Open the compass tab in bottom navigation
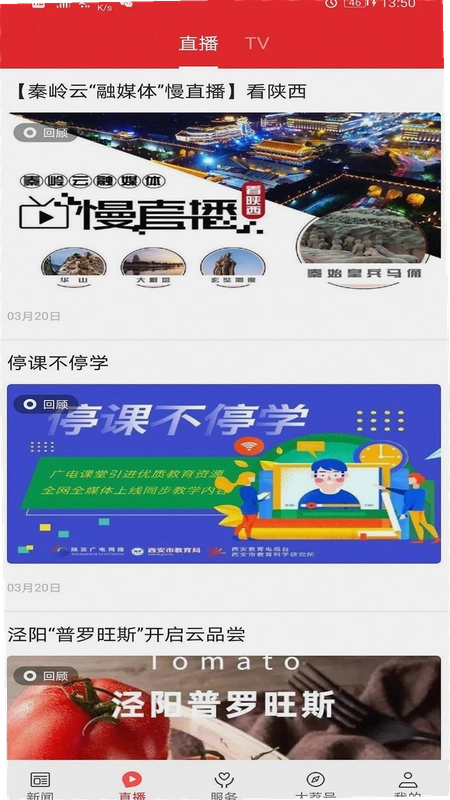The image size is (450, 800). pos(315,785)
